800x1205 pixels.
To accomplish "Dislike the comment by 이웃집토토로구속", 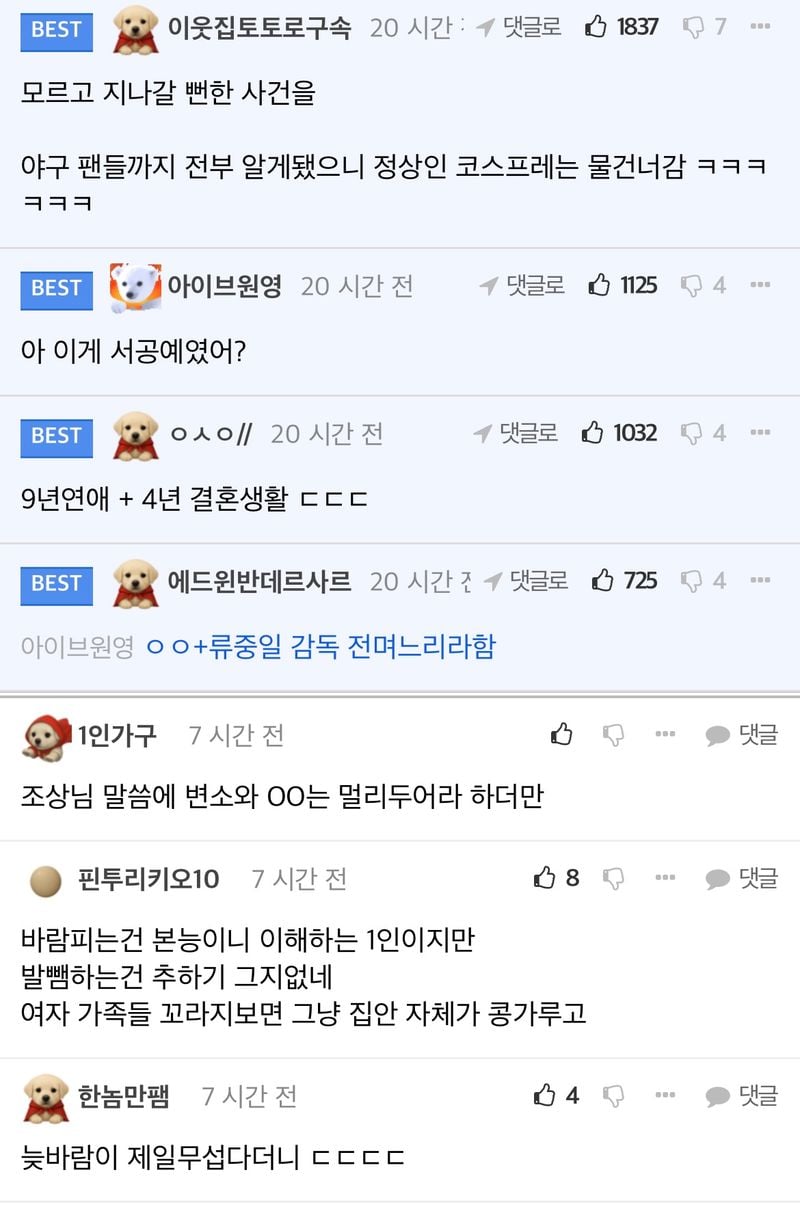I will click(693, 27).
